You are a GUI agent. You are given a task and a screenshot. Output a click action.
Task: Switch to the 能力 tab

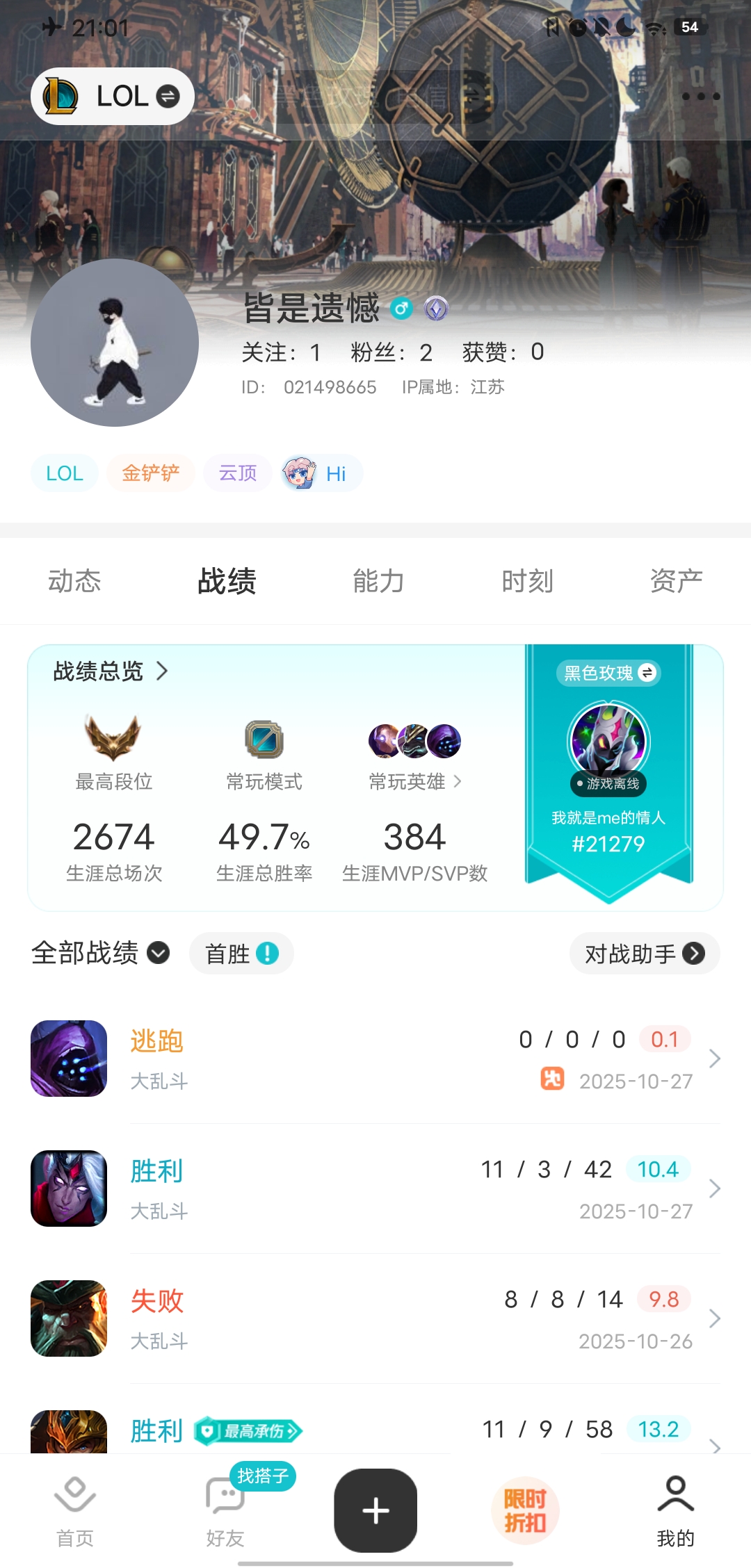coord(378,581)
